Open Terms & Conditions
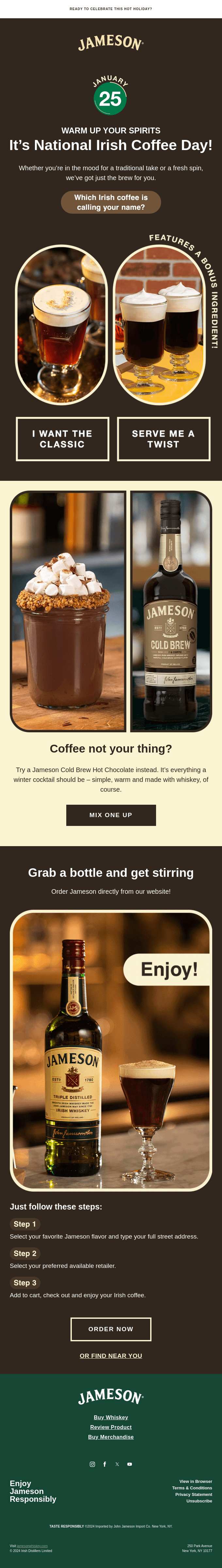 pos(192,1488)
